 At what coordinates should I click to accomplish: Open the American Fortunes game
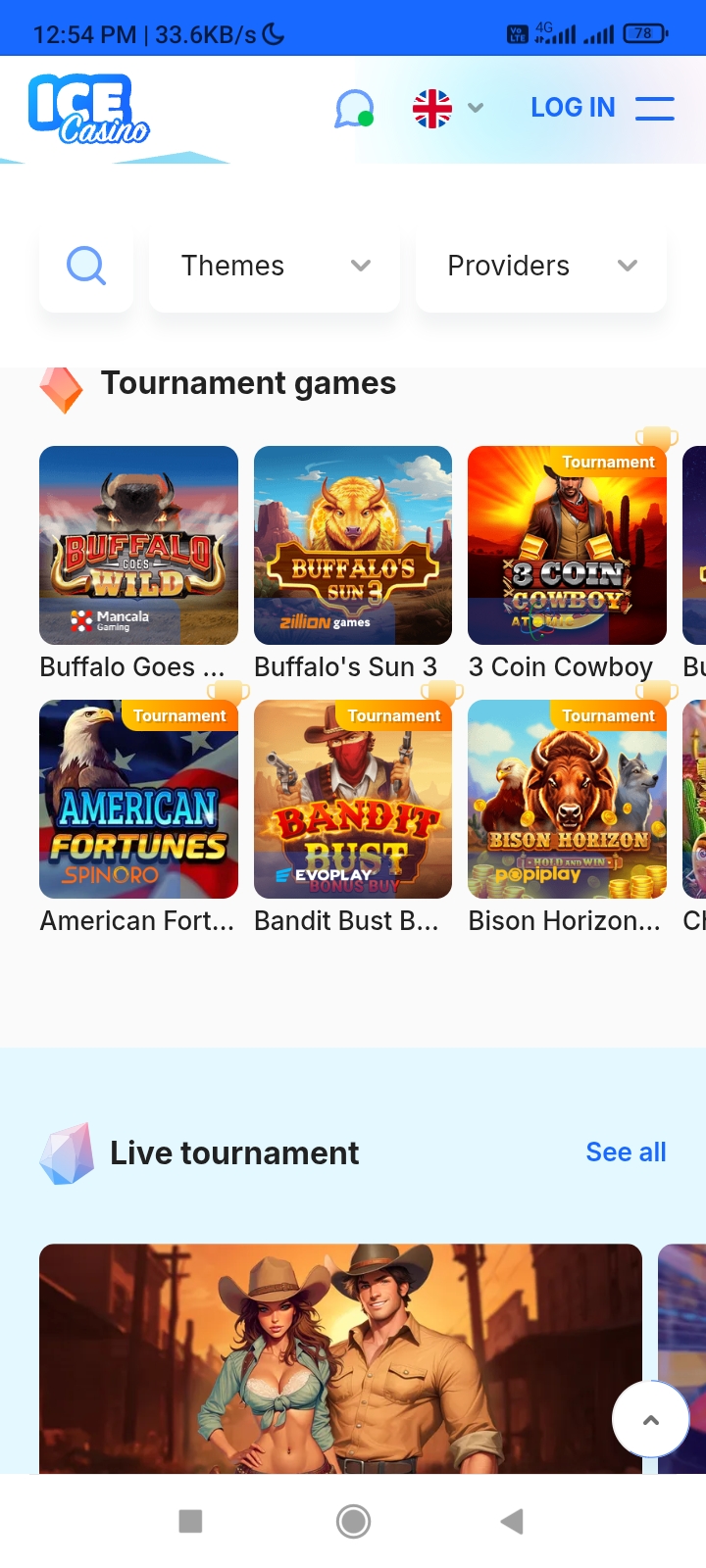(x=138, y=800)
